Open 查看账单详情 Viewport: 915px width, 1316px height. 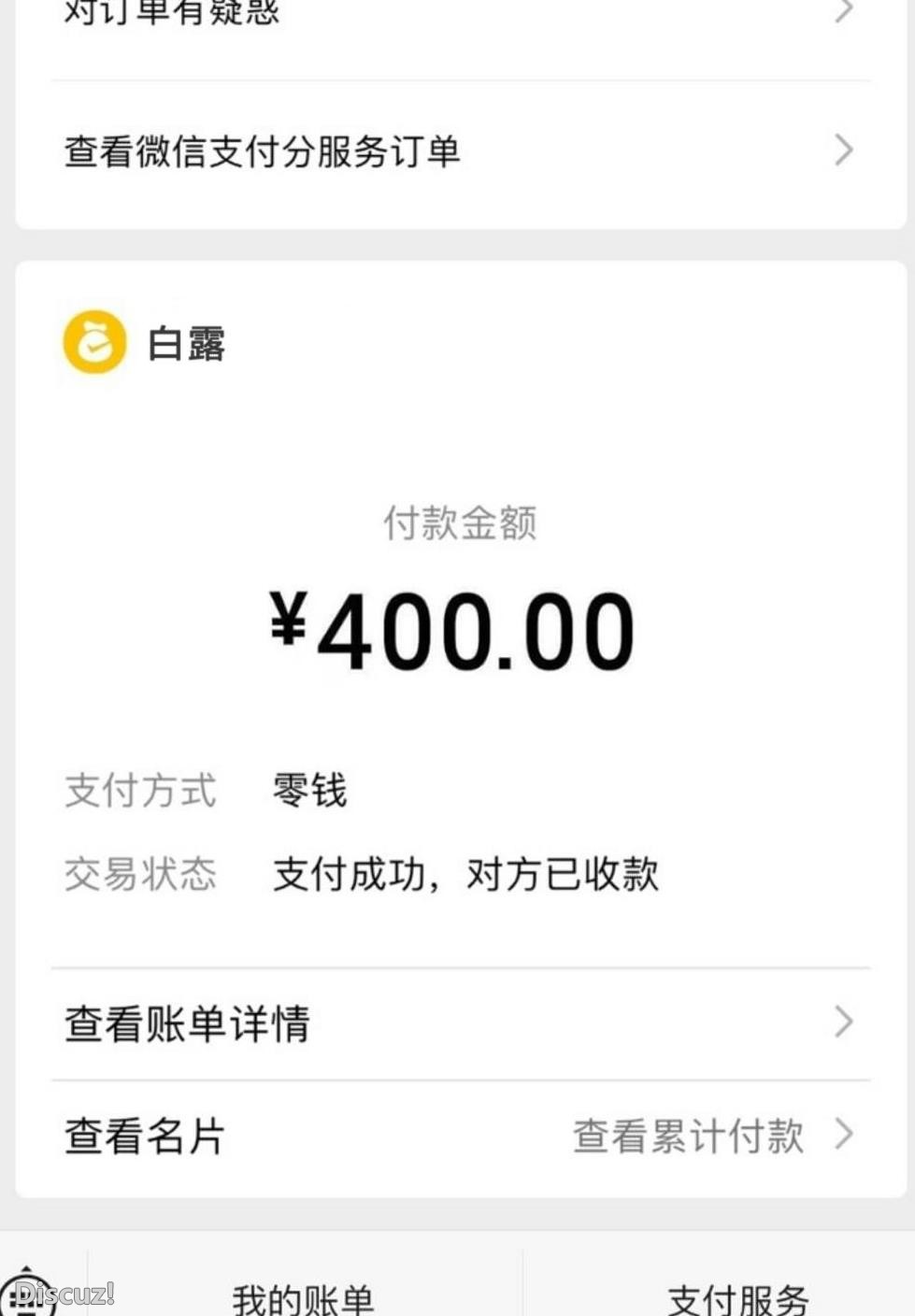pyautogui.click(x=458, y=1023)
